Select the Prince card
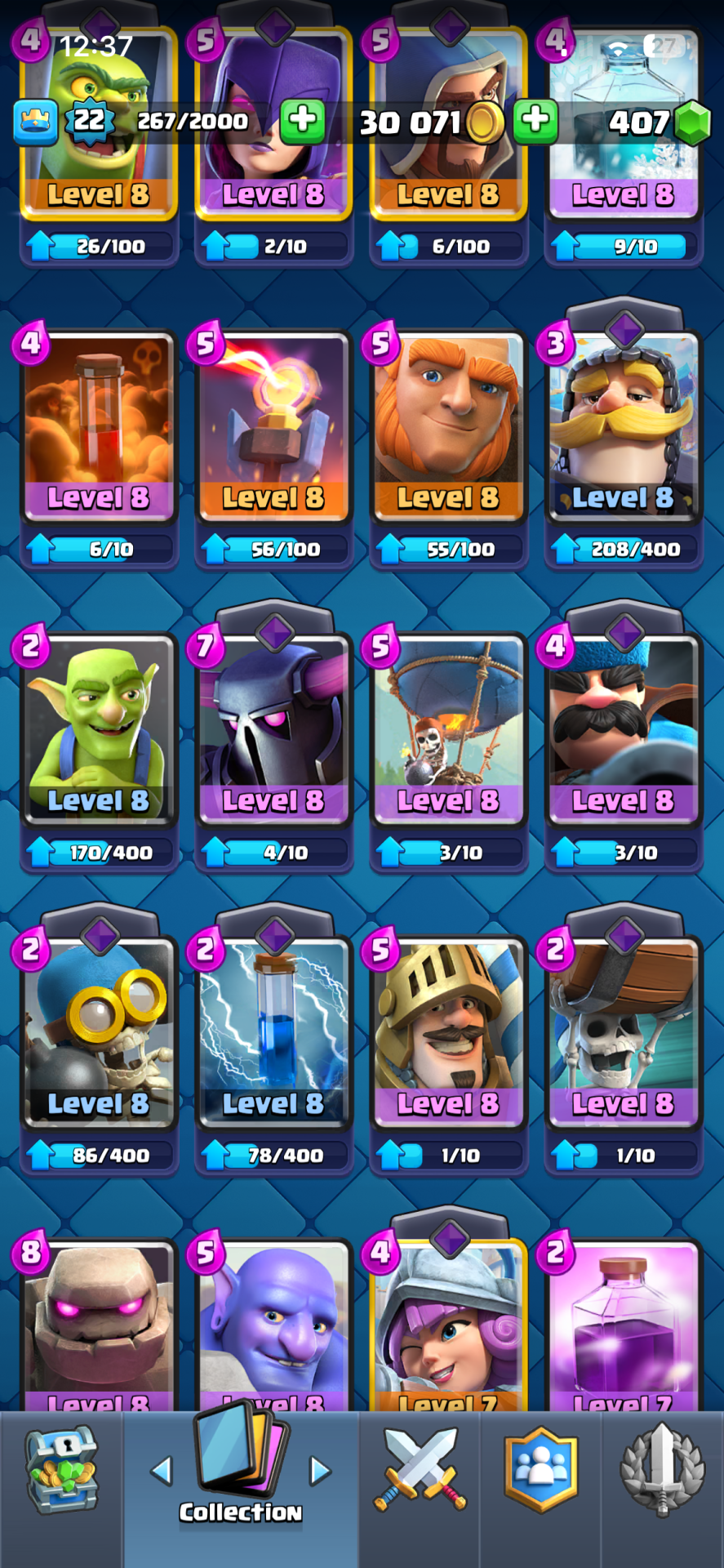 pyautogui.click(x=448, y=1031)
